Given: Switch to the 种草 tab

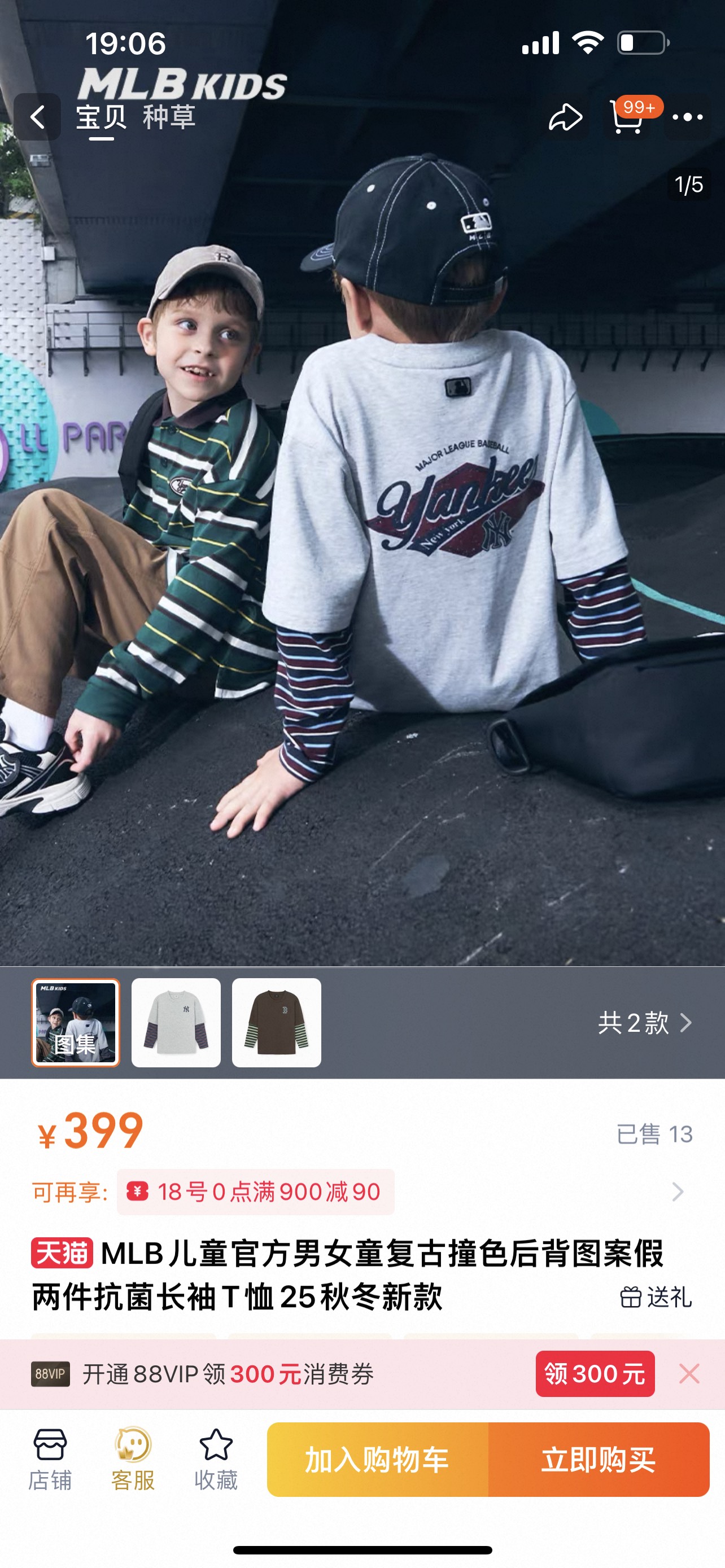Looking at the screenshot, I should 169,117.
